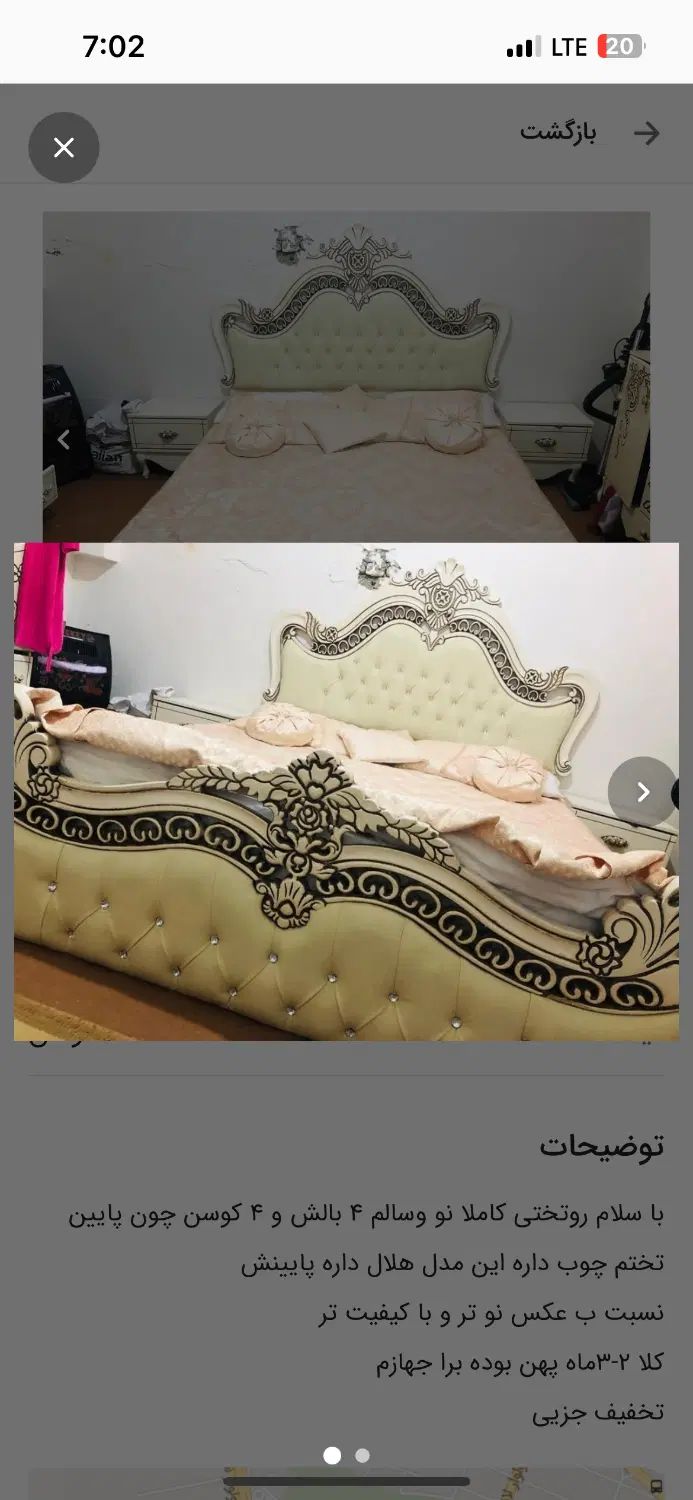Show the next bed photo
This screenshot has height=1500, width=693.
[x=643, y=792]
